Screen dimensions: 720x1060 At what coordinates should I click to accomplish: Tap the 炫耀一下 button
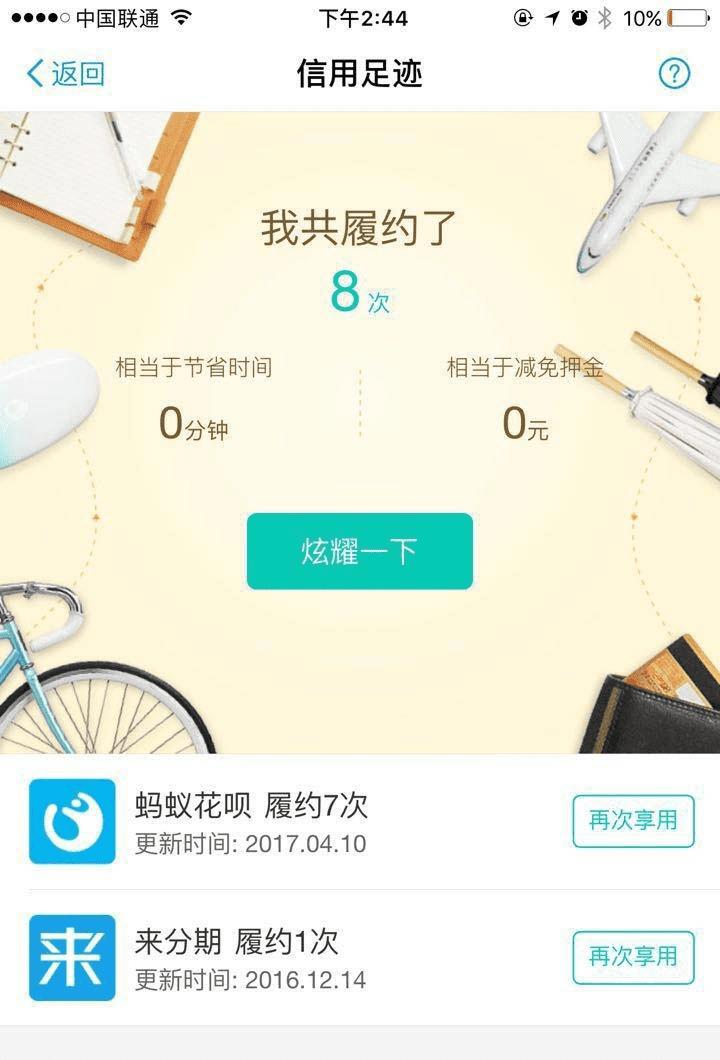click(x=359, y=551)
